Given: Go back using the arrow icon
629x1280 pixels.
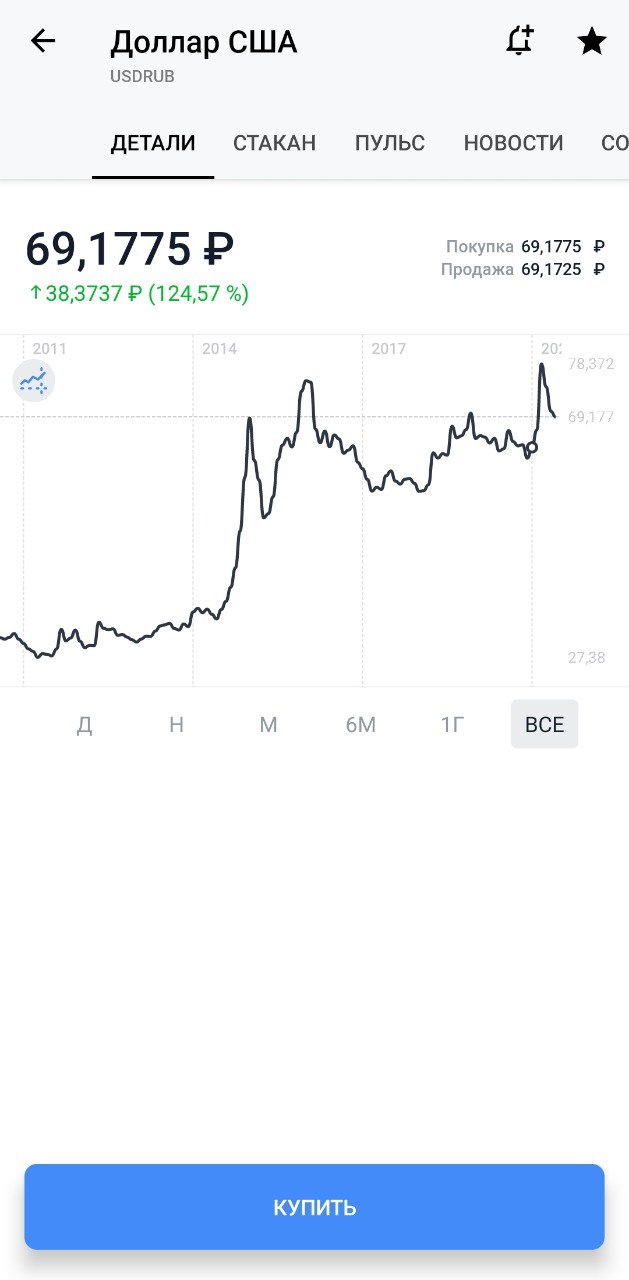Looking at the screenshot, I should (43, 41).
